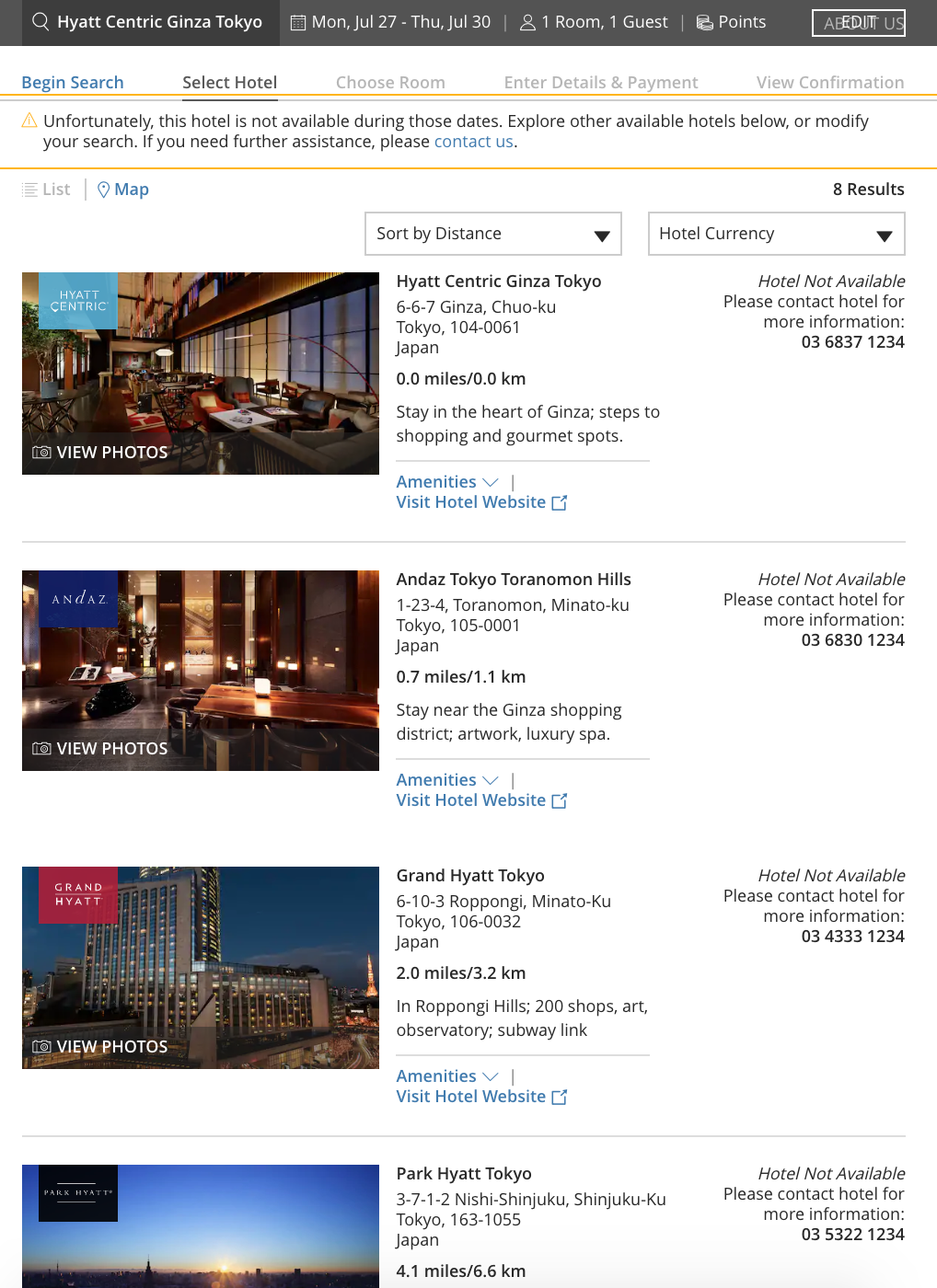937x1288 pixels.
Task: Go back to Begin Search step
Action: click(x=73, y=83)
